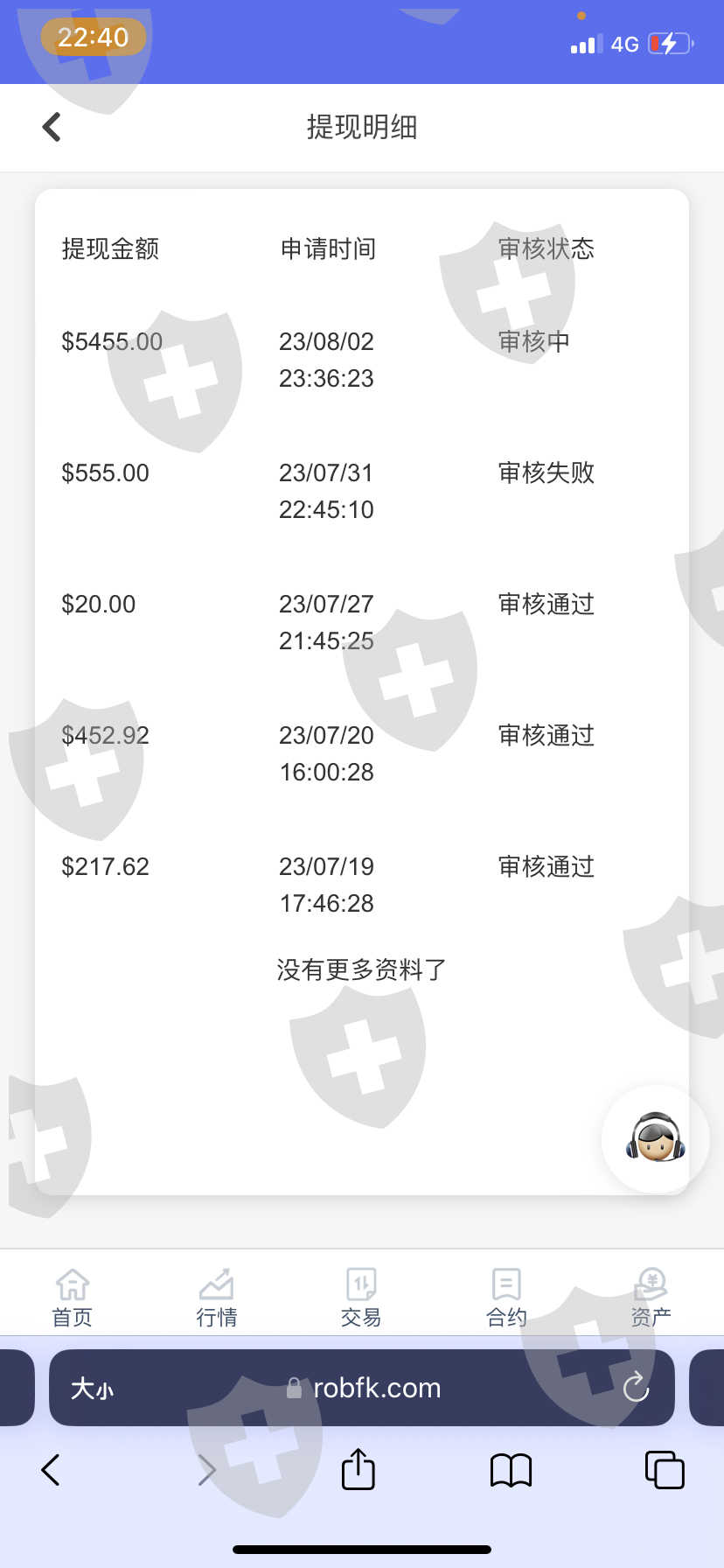Switch to the 行情 tab
This screenshot has height=1568, width=724.
(x=216, y=1298)
